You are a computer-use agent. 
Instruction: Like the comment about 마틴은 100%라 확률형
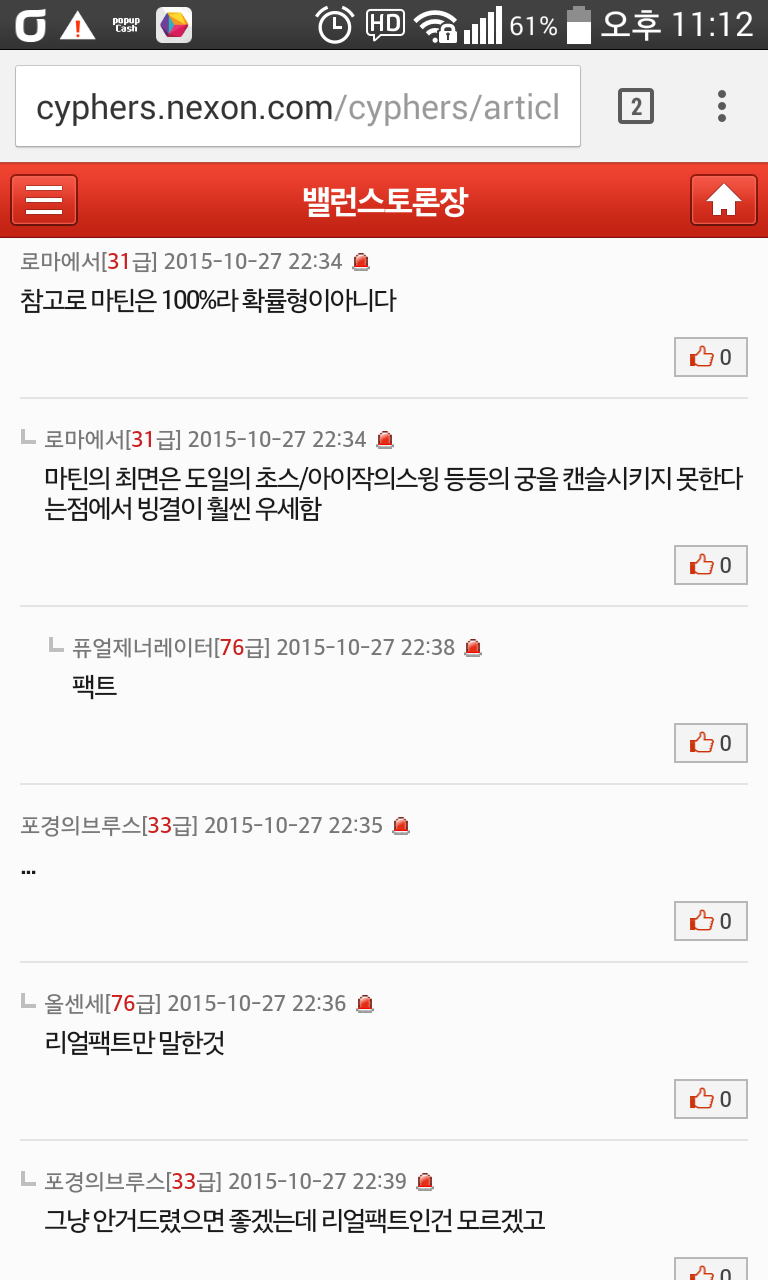click(711, 357)
